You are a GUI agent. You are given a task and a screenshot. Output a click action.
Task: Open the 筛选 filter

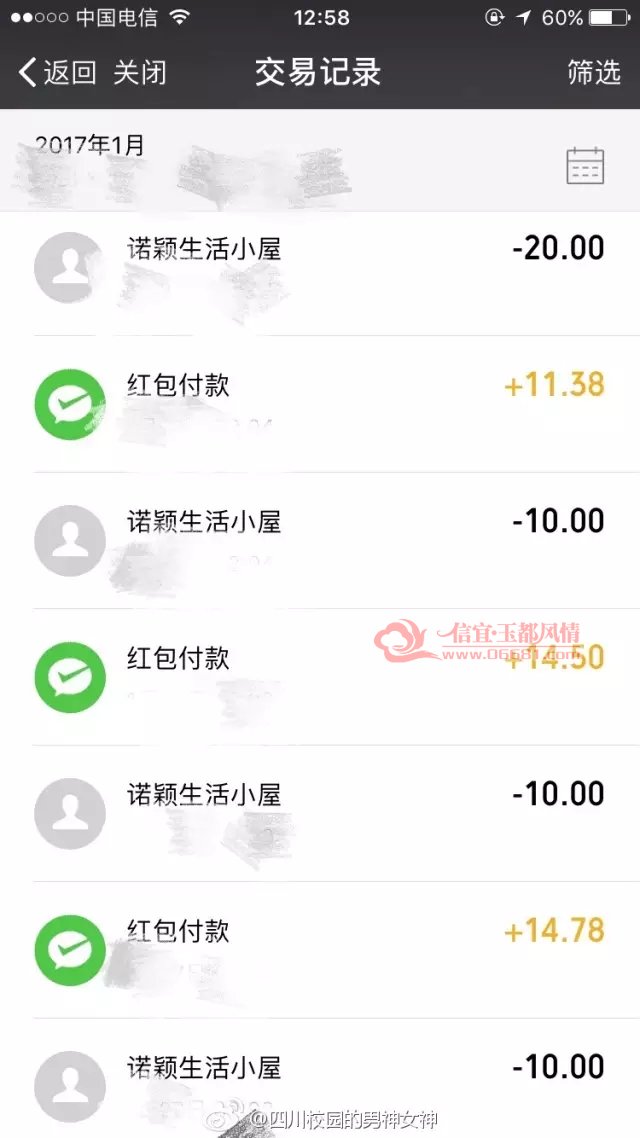(x=594, y=73)
